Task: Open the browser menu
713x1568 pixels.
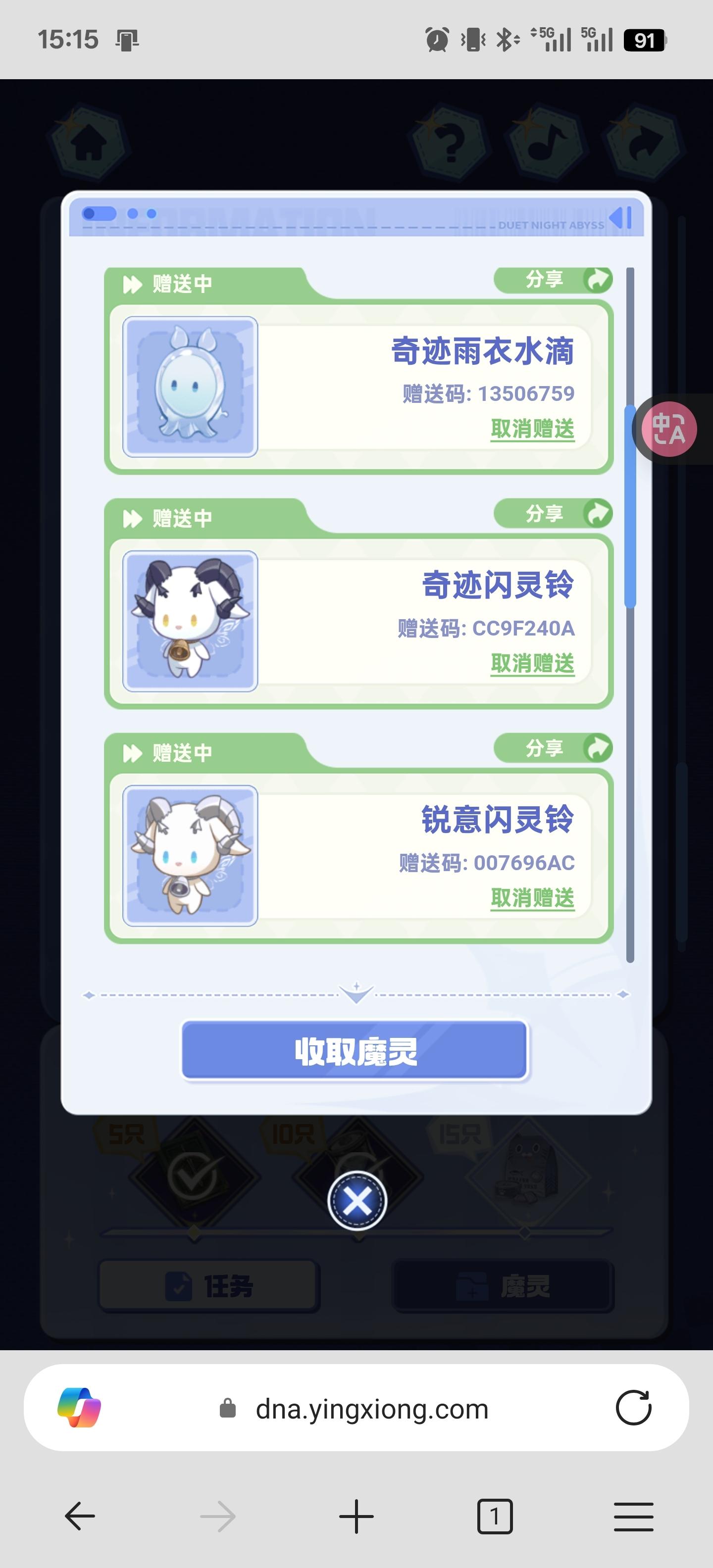Action: (633, 1516)
